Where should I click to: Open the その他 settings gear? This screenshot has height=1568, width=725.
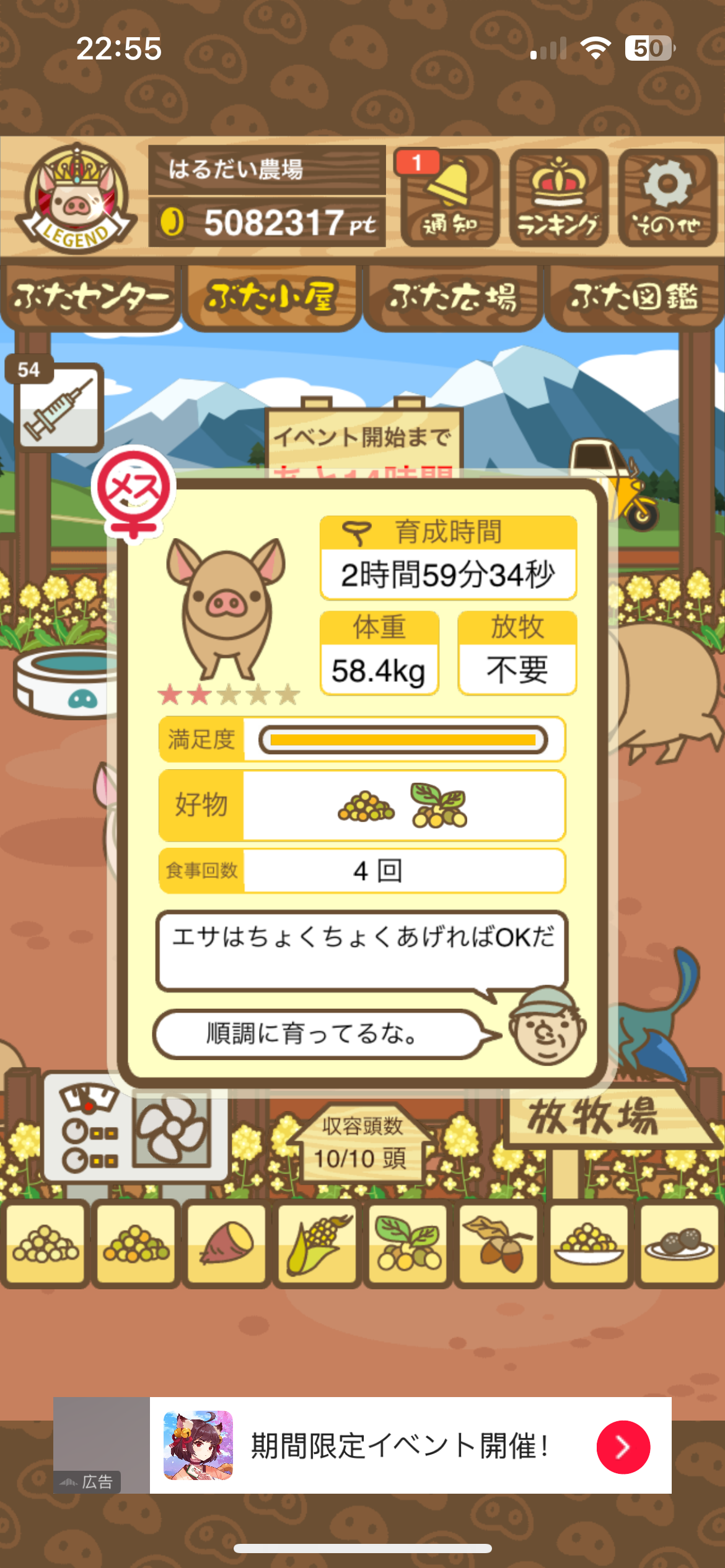(667, 198)
